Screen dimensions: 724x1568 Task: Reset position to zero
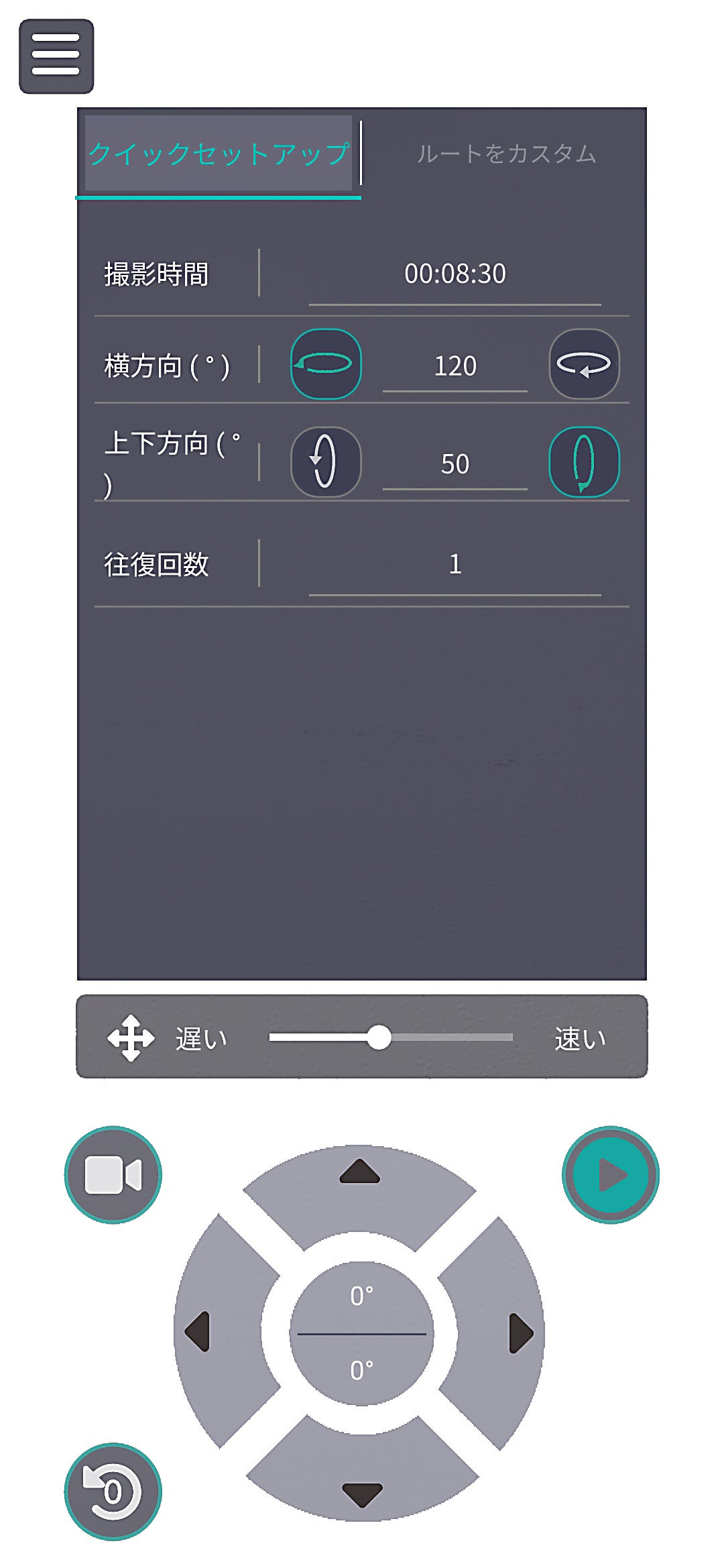(x=113, y=1492)
